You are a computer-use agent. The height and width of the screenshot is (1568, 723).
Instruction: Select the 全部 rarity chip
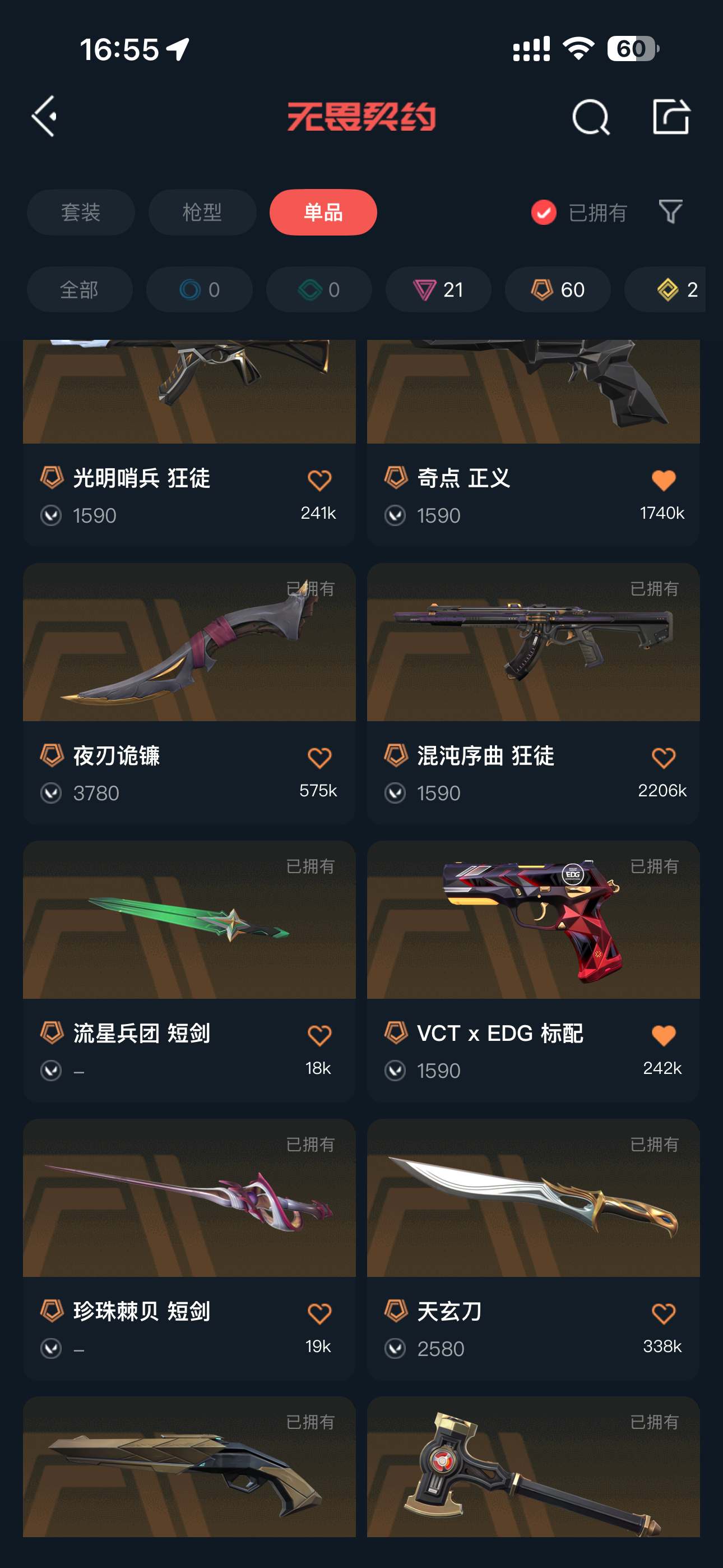pos(79,290)
